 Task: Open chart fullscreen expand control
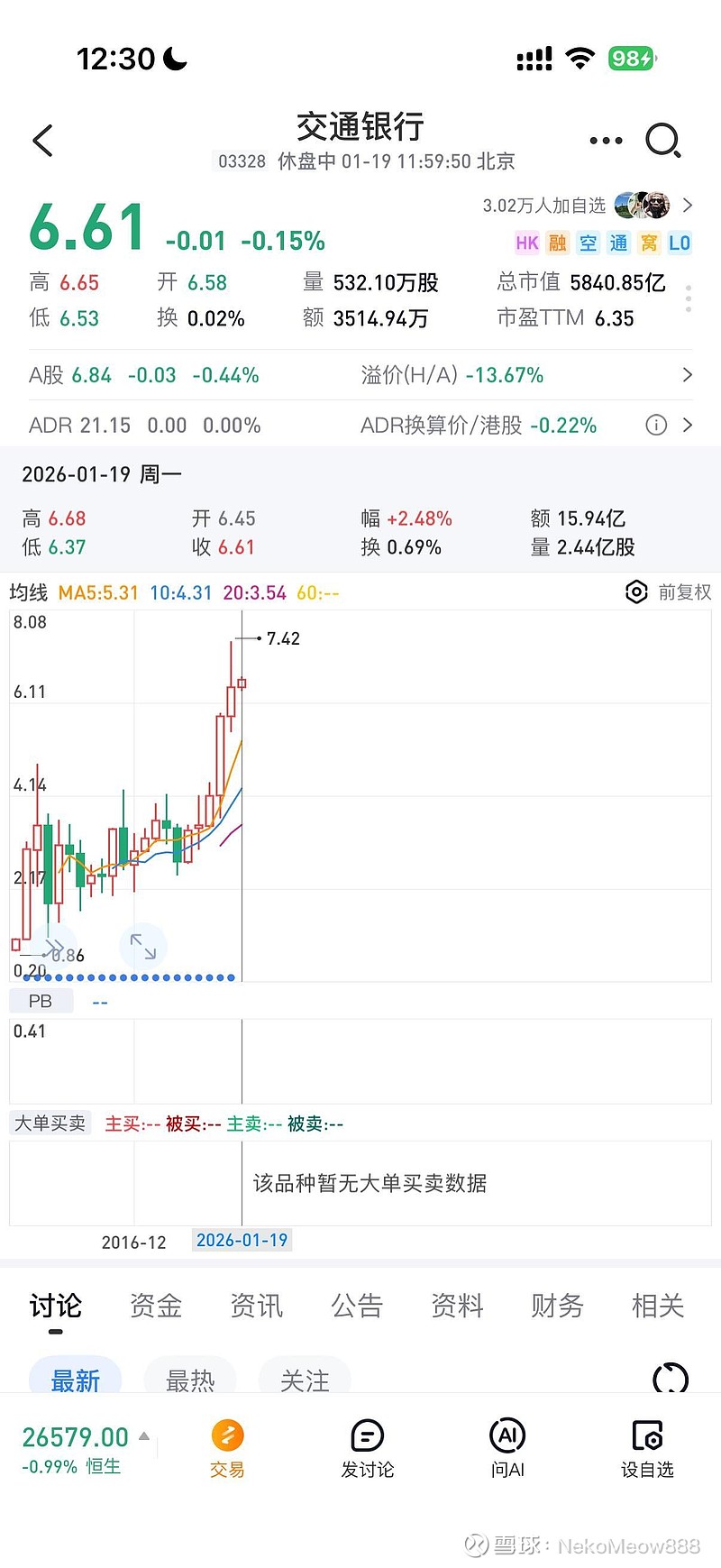tap(142, 945)
